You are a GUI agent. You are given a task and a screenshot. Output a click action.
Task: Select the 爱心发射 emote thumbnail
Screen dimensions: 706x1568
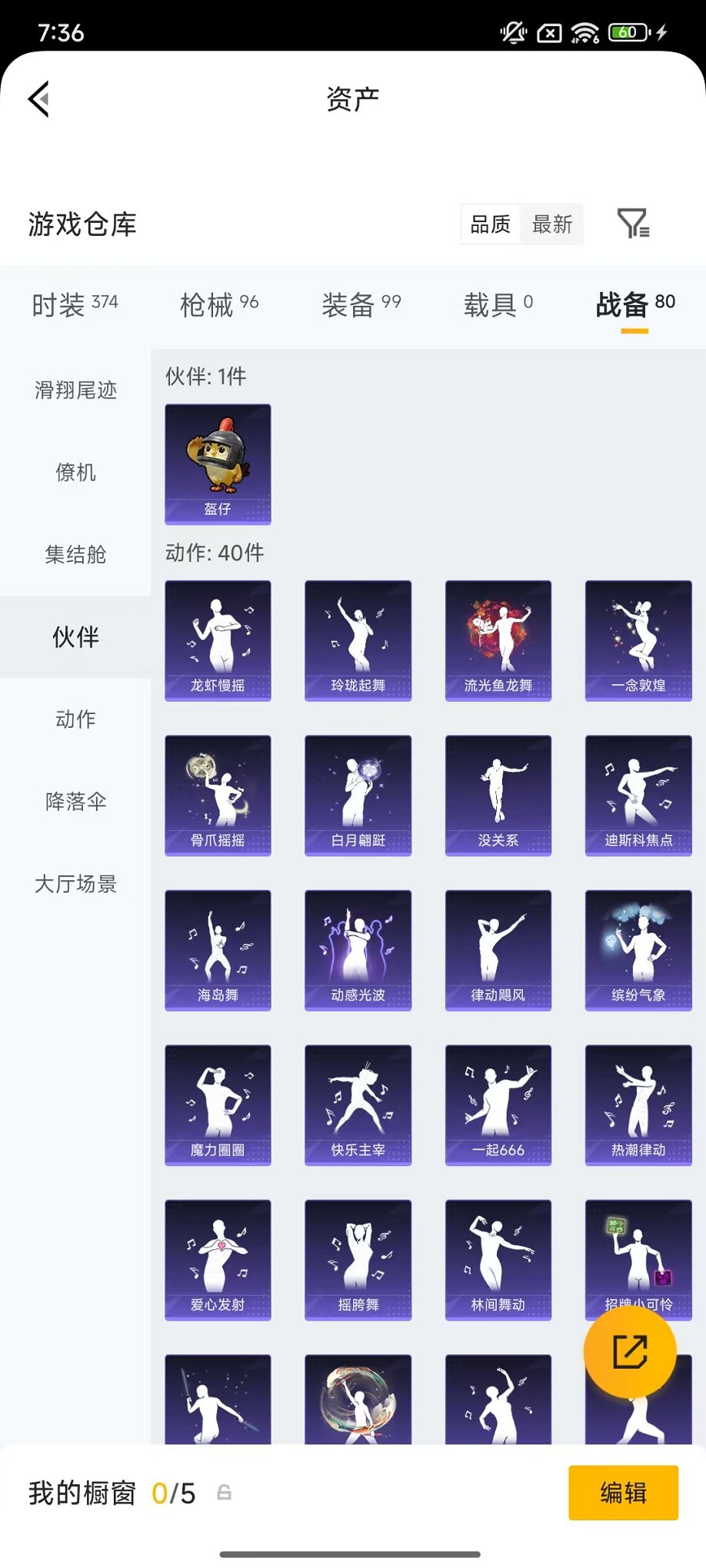[x=218, y=1259]
